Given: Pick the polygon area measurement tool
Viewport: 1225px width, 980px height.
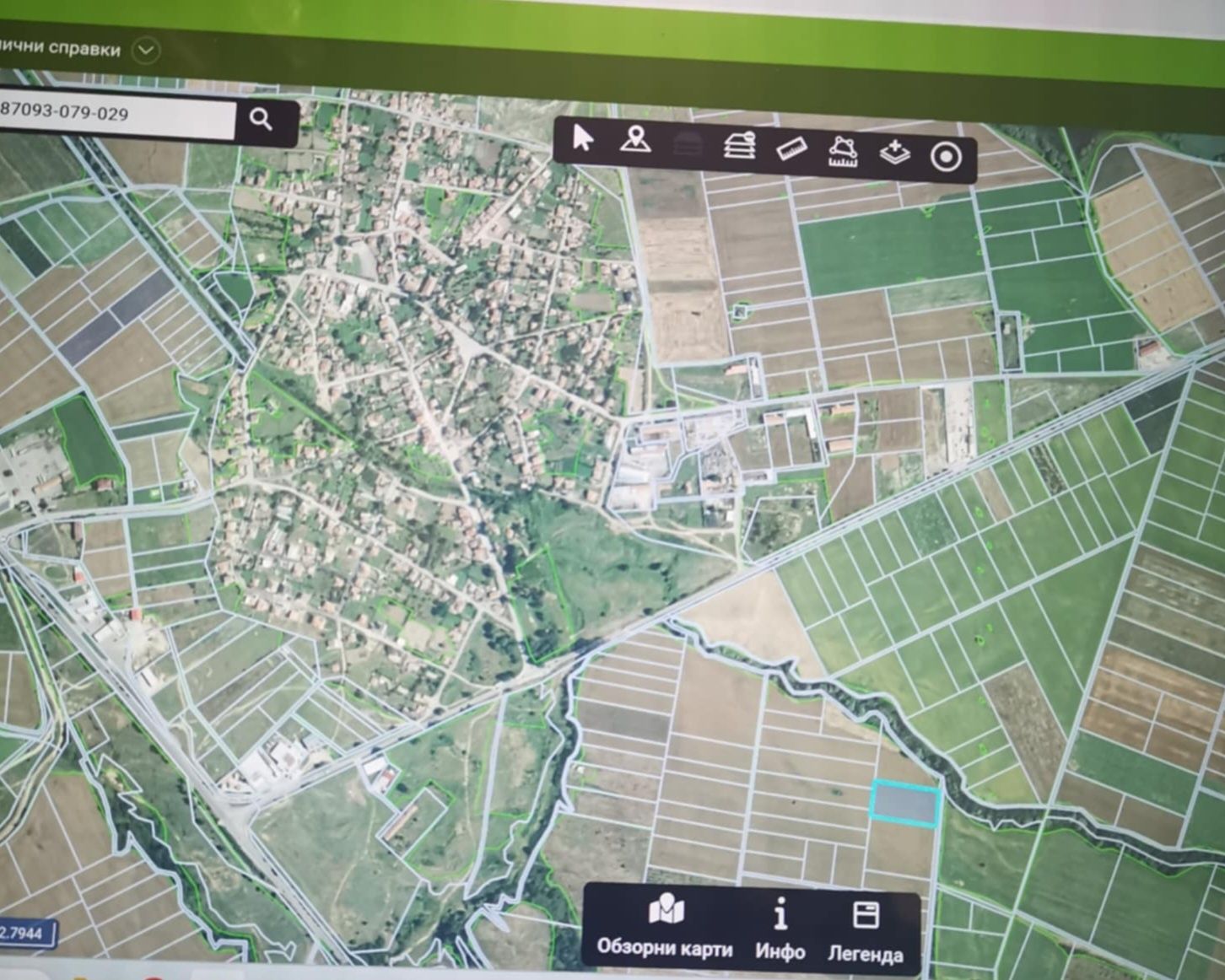Looking at the screenshot, I should [x=843, y=152].
